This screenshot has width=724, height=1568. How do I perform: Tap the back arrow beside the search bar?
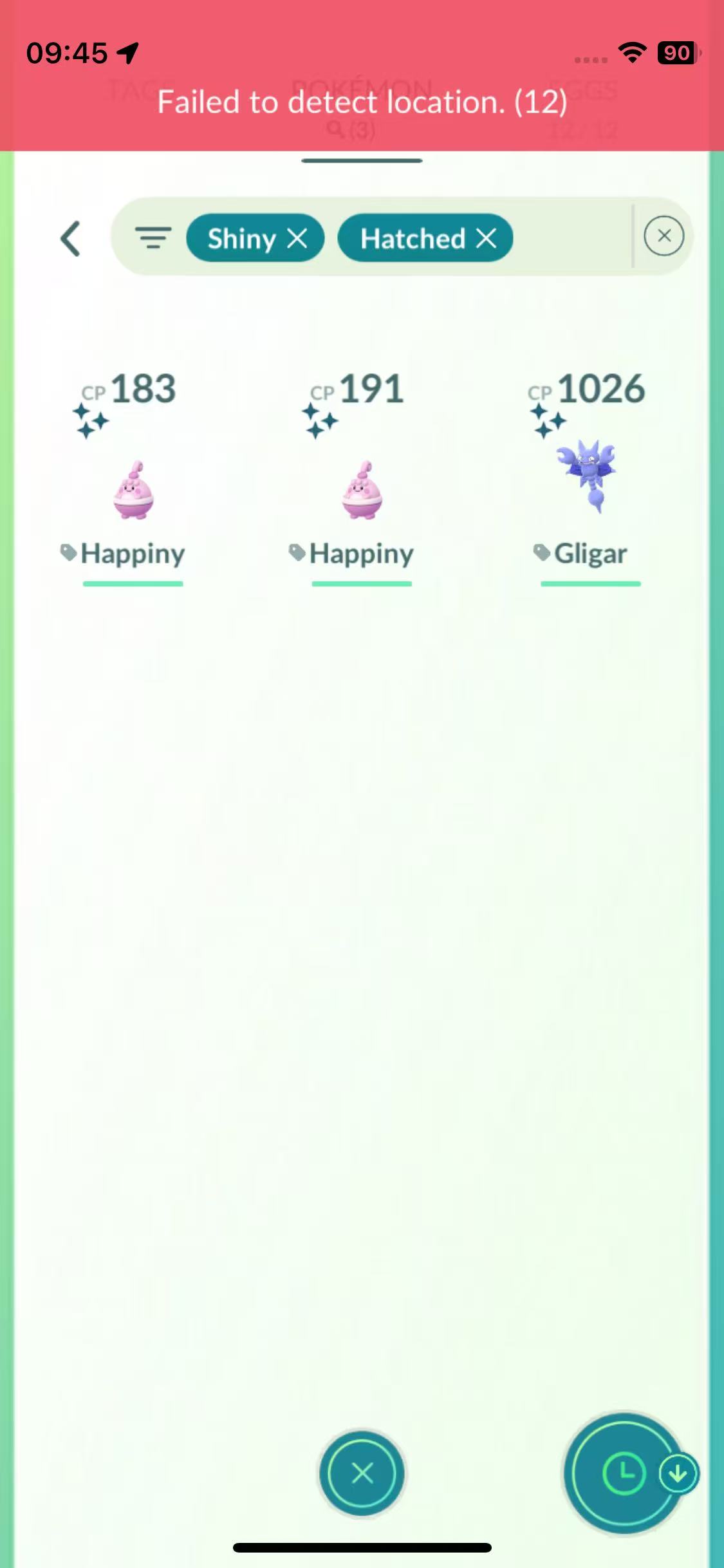click(x=71, y=239)
